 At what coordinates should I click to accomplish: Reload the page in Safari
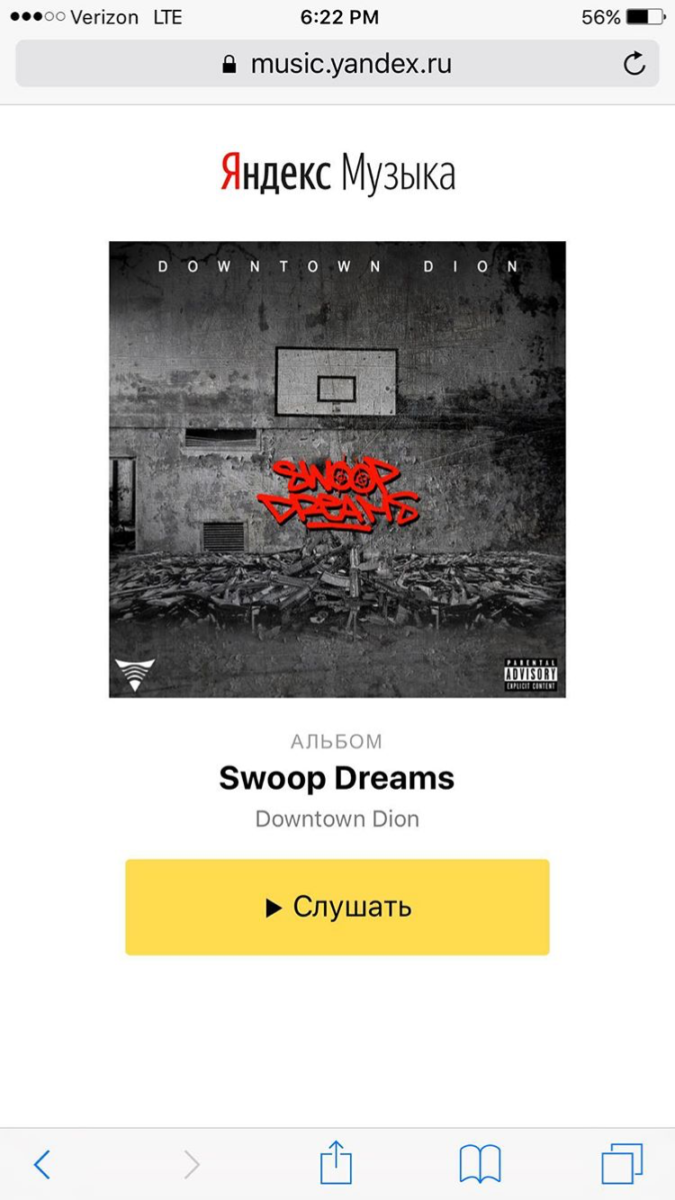click(634, 65)
